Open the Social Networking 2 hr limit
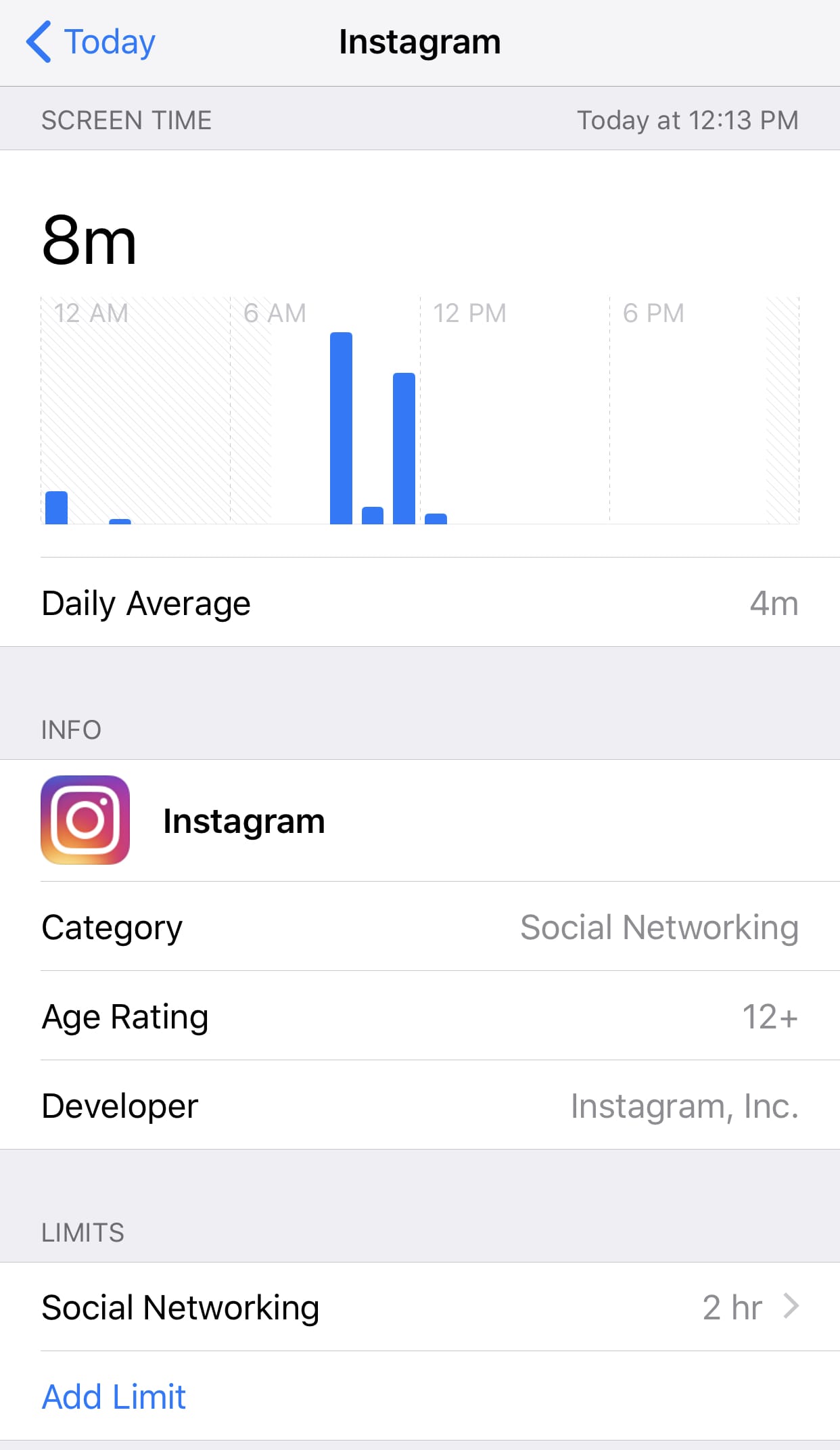840x1450 pixels. (x=420, y=1307)
